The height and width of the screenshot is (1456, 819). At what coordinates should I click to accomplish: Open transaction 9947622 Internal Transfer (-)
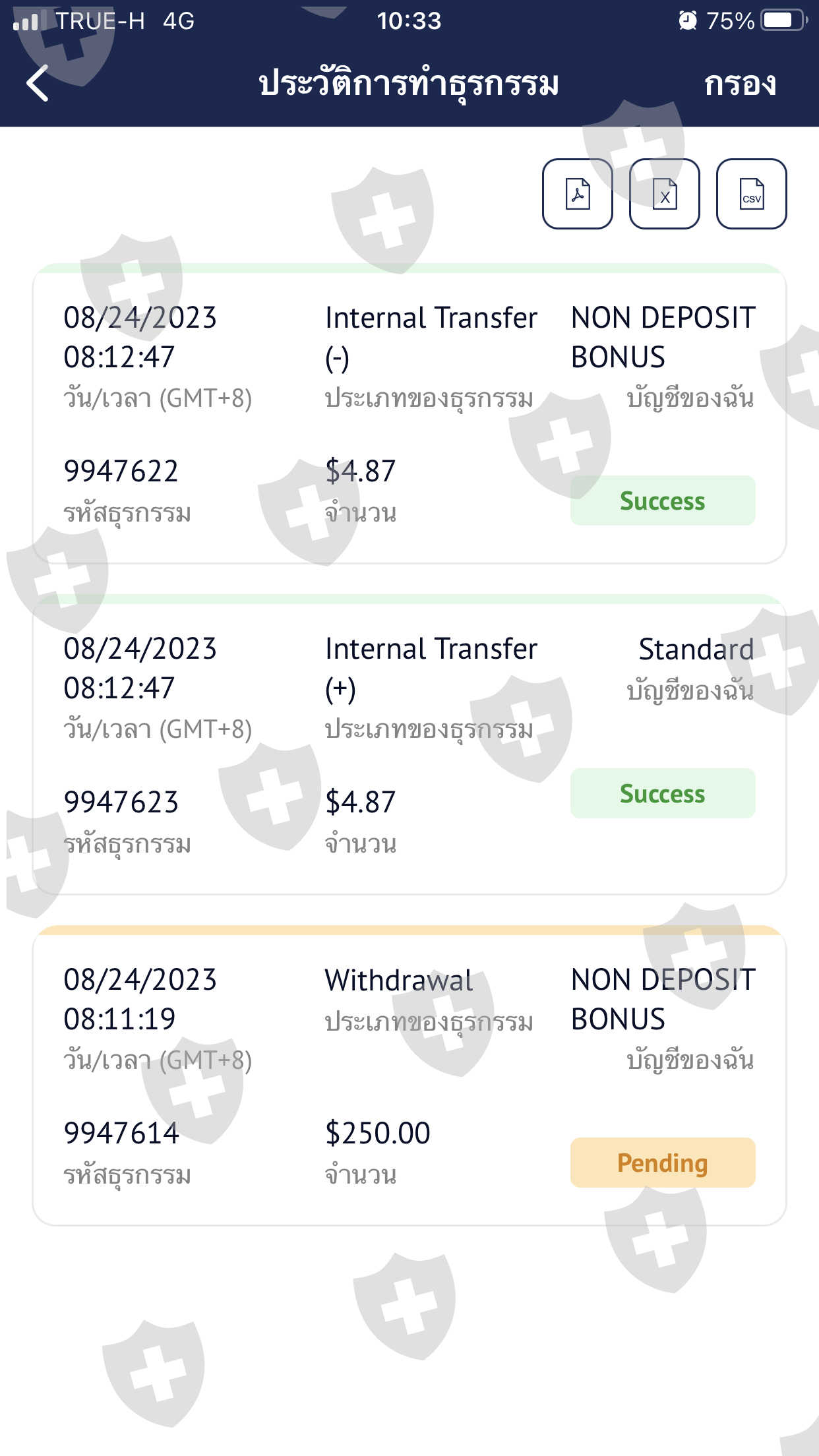(409, 415)
